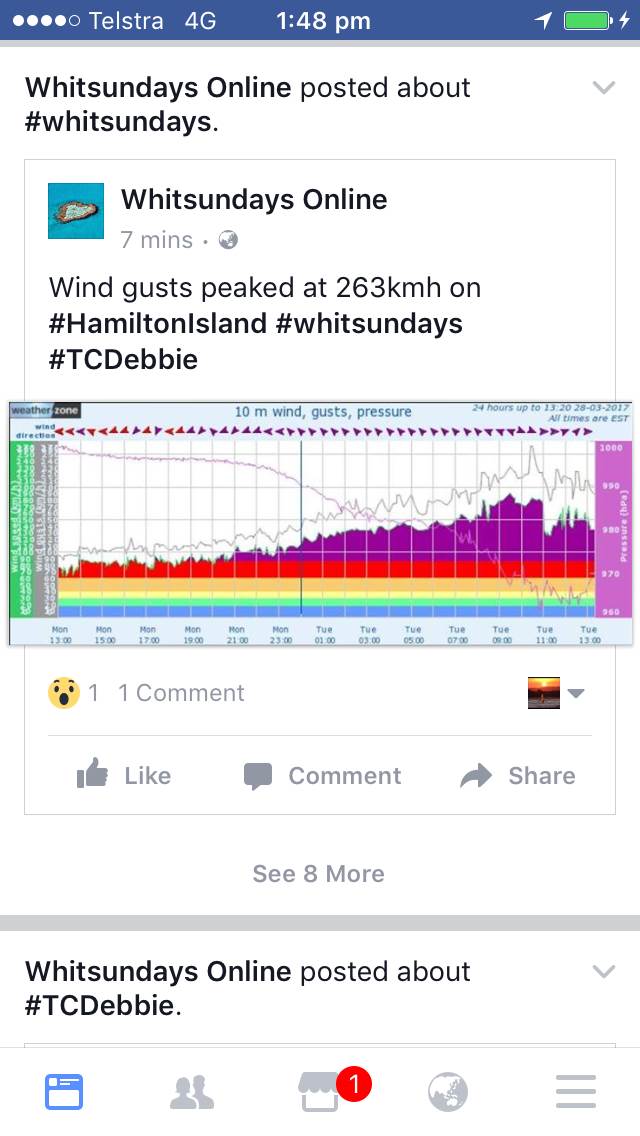Open options chevron for #whitsundays story
The image size is (640, 1136).
[603, 88]
